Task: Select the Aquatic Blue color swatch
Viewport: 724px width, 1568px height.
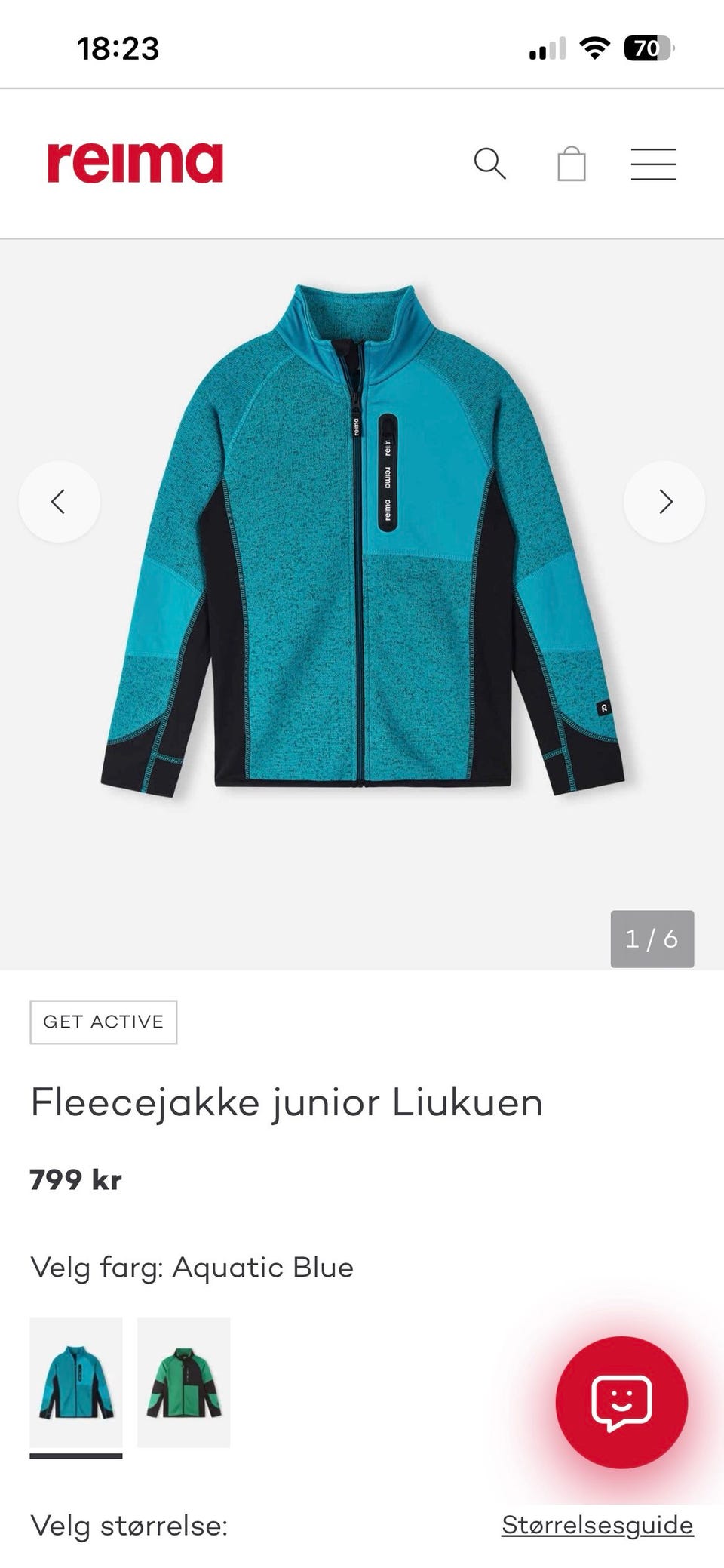Action: 76,1382
